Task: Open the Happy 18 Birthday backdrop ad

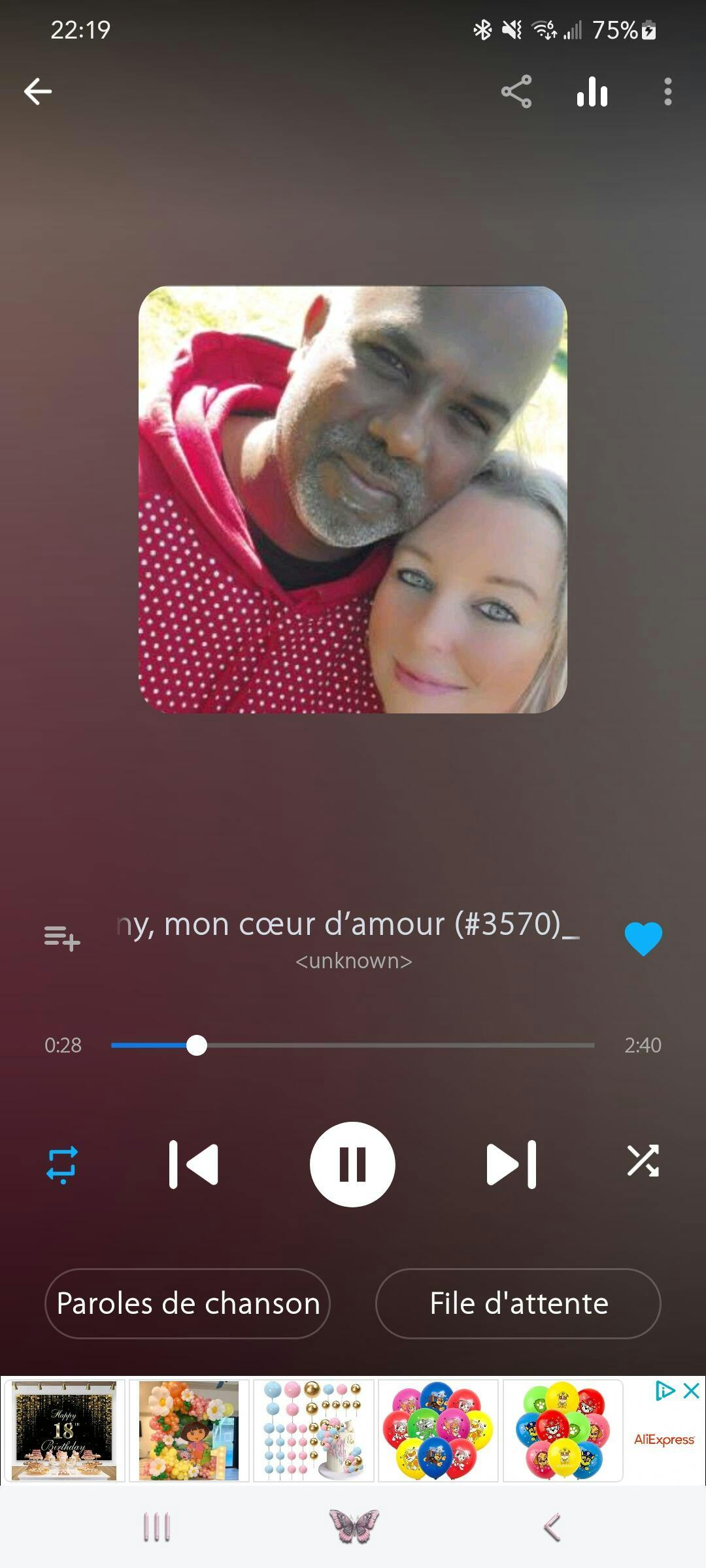Action: point(64,1429)
